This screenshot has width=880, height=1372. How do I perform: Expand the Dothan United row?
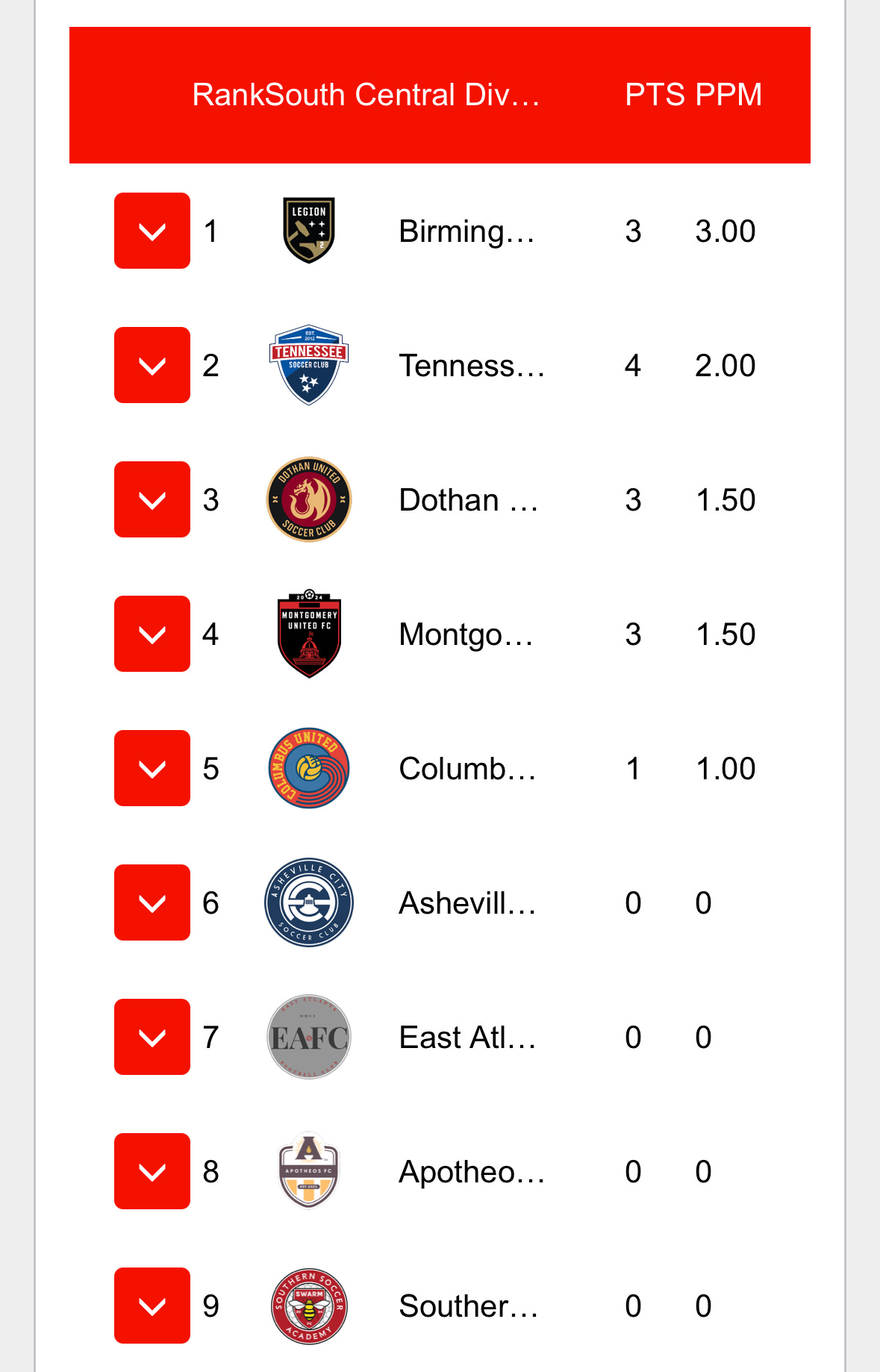152,499
